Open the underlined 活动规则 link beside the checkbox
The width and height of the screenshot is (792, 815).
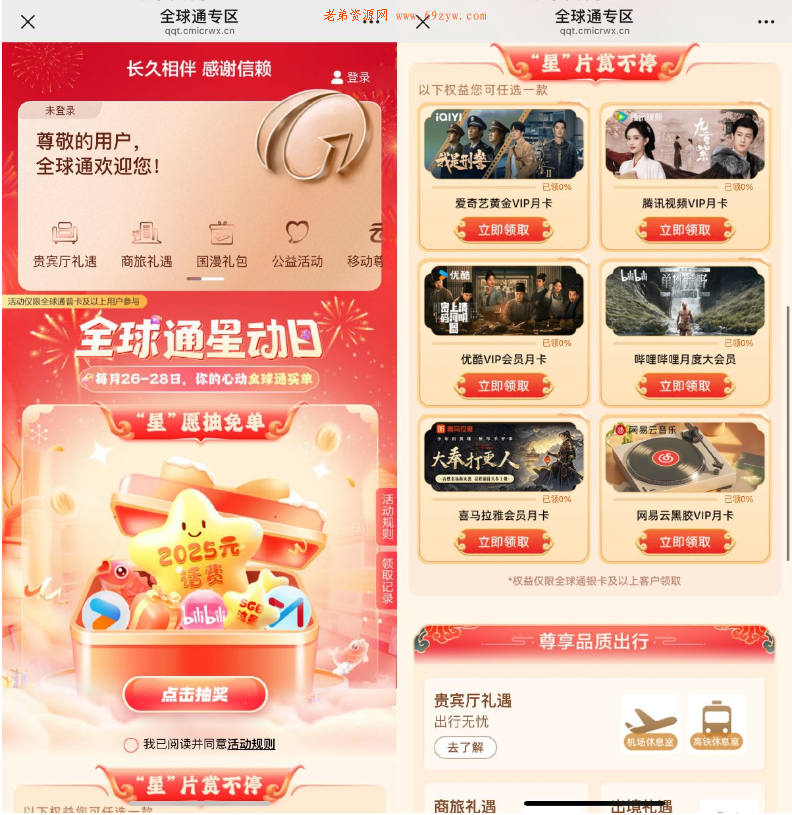pos(251,744)
